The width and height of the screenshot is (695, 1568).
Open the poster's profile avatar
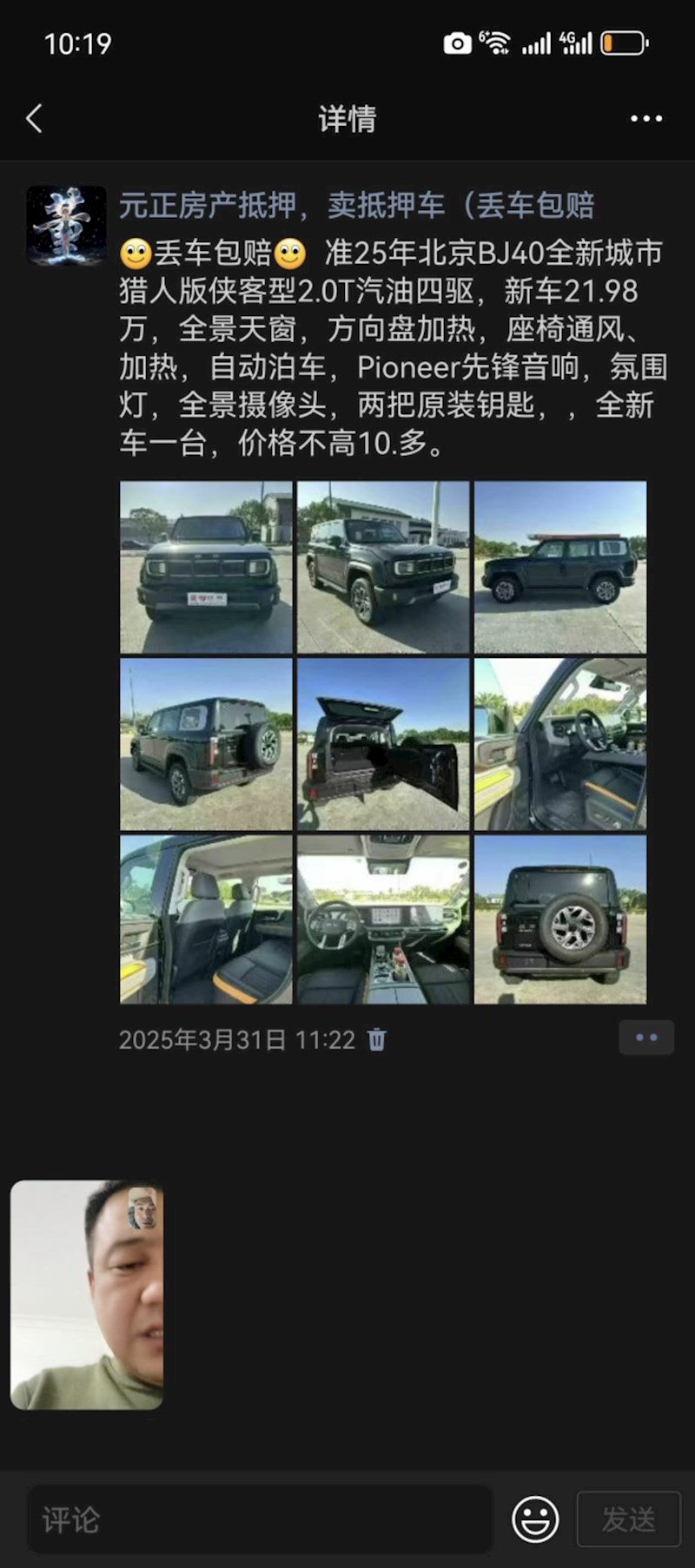67,225
